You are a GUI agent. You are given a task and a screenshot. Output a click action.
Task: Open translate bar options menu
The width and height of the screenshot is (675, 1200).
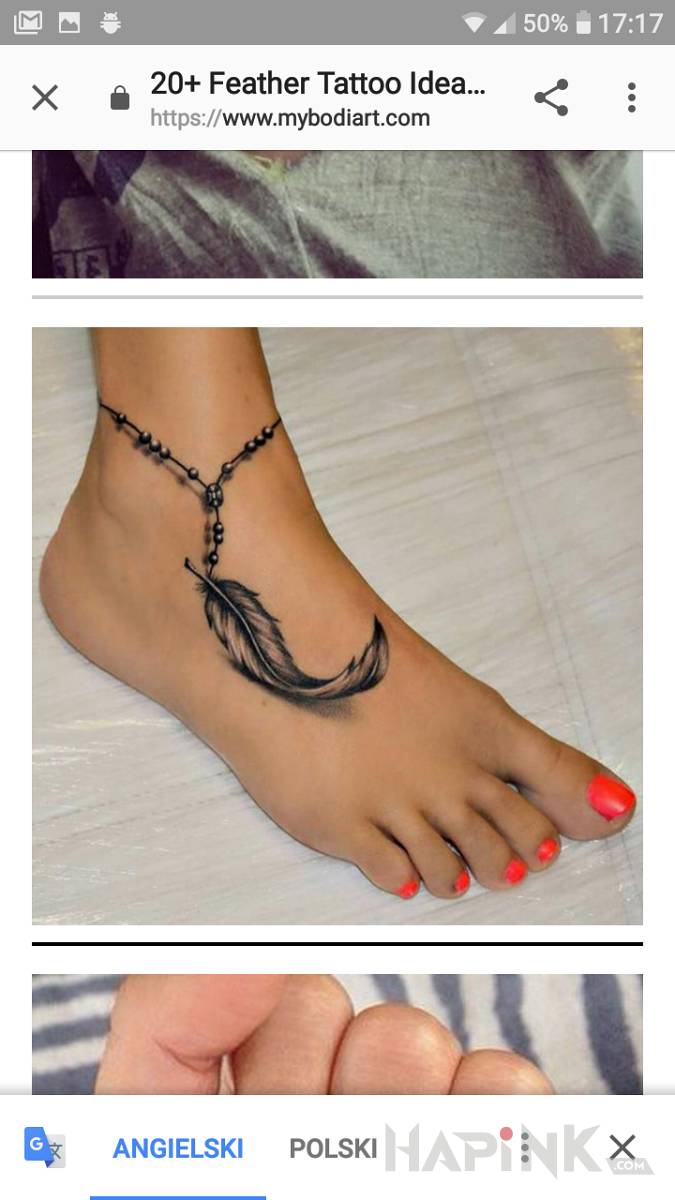click(525, 1148)
